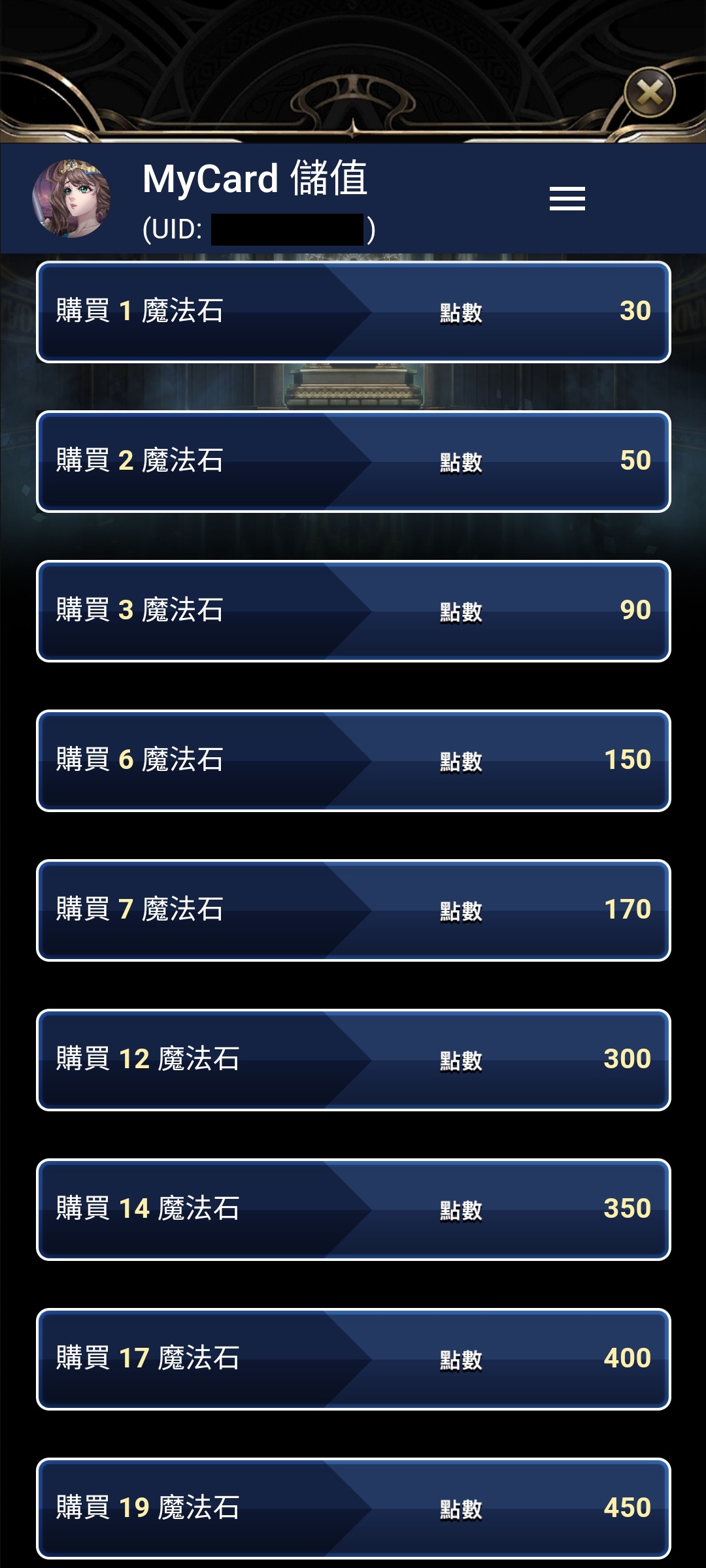Purchase 19 魔法石 for 450 points
Viewport: 706px width, 1568px height.
click(354, 1509)
